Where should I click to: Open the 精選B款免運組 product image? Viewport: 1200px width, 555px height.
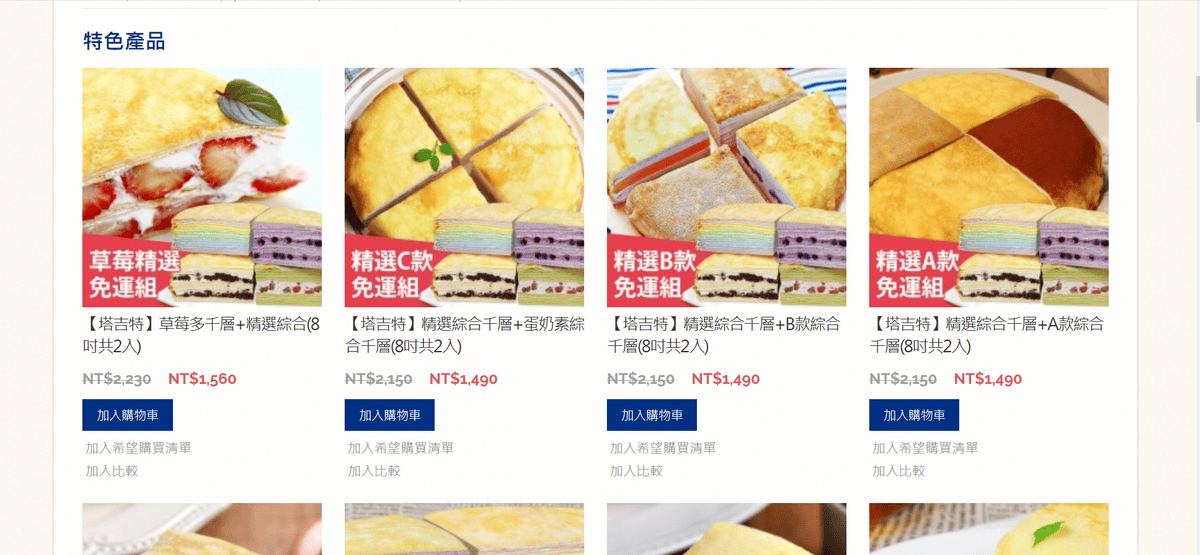pyautogui.click(x=726, y=187)
